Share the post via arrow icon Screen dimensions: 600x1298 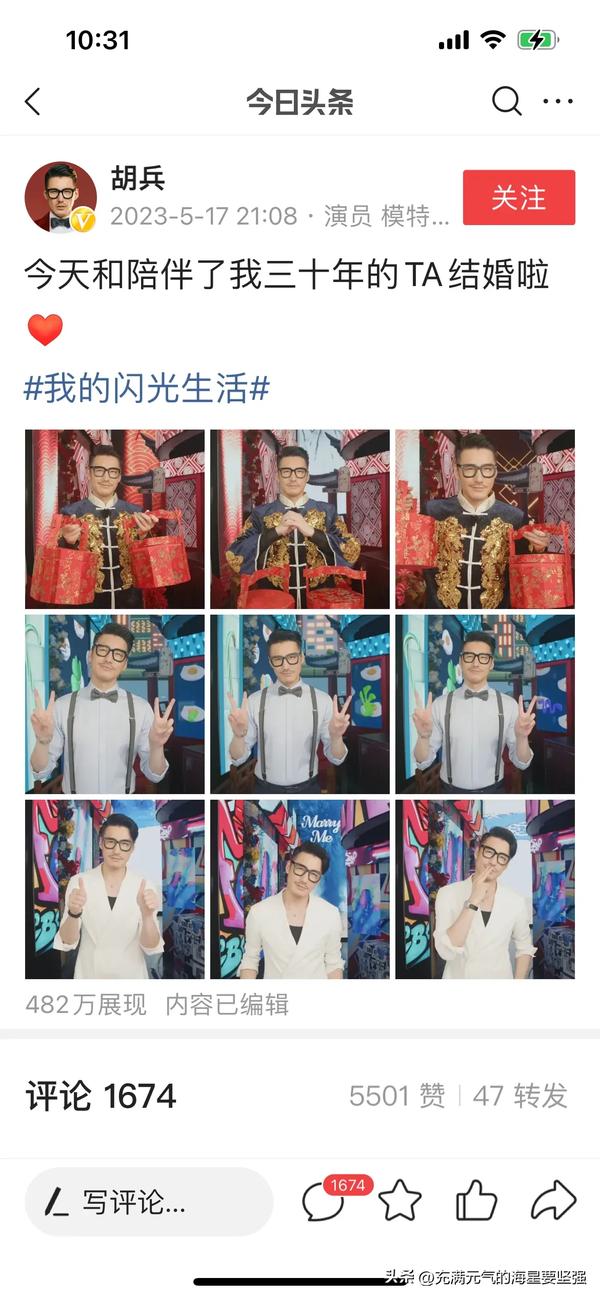pos(553,1201)
